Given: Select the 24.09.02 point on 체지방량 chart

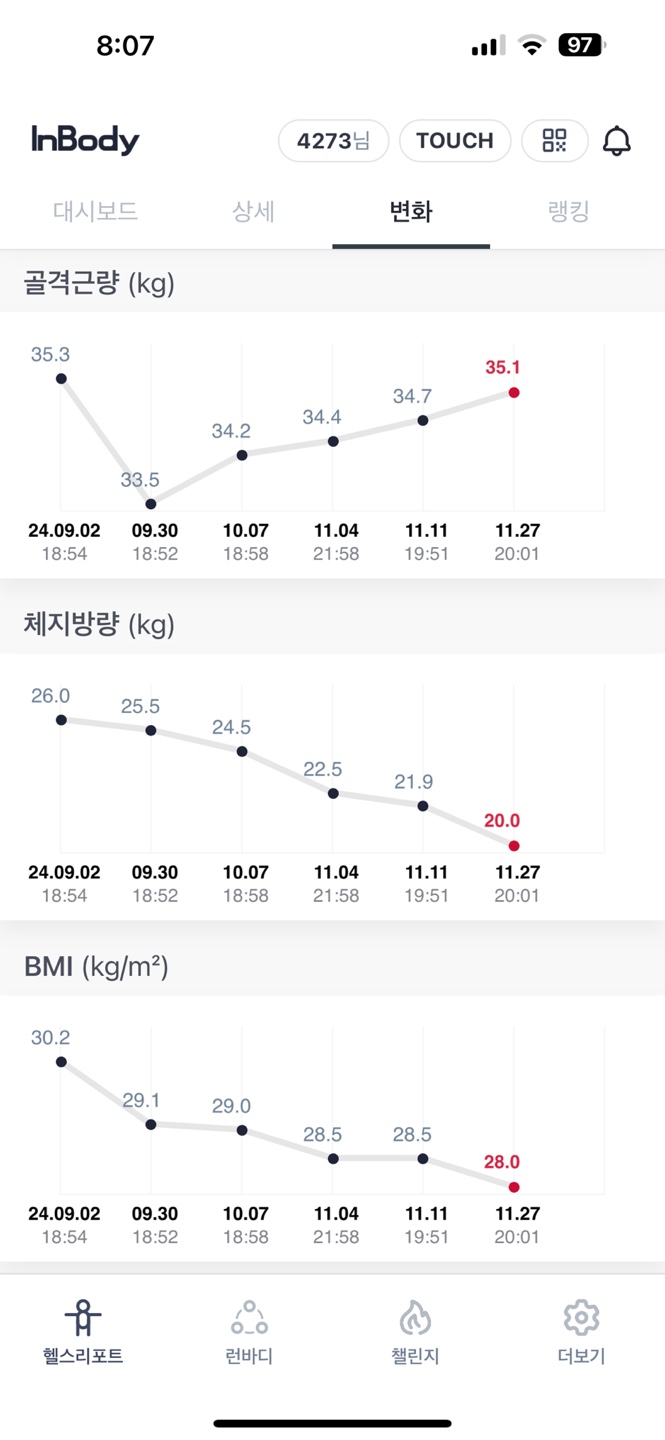Looking at the screenshot, I should pyautogui.click(x=61, y=720).
